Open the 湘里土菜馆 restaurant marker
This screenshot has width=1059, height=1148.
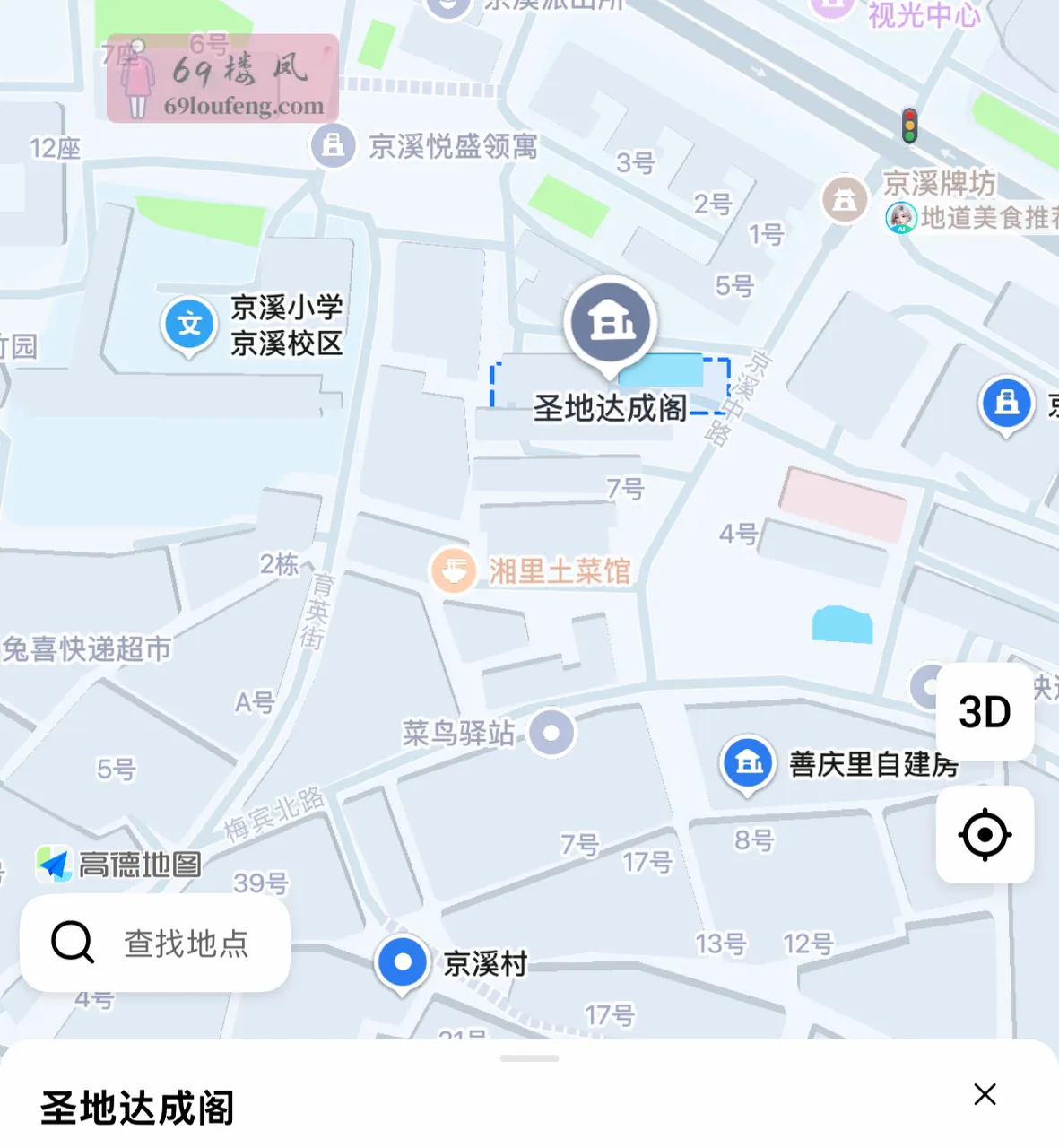pos(455,569)
